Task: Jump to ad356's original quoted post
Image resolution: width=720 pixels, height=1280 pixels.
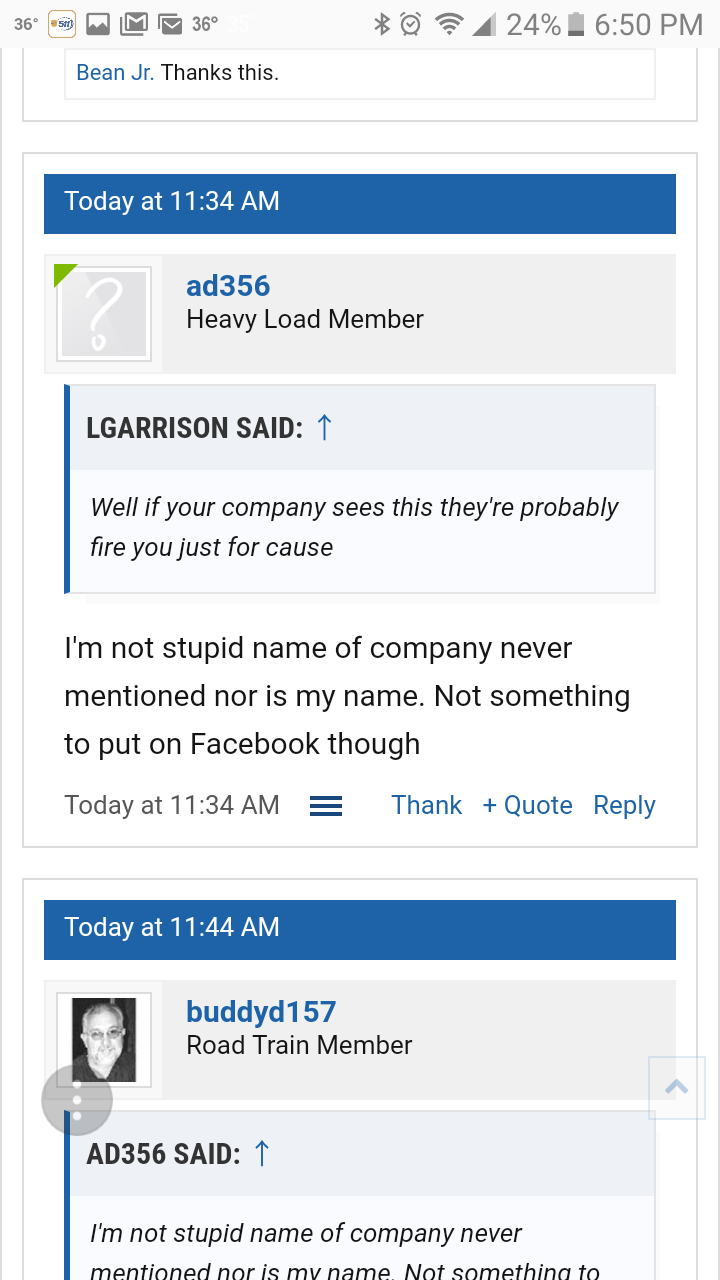Action: click(262, 1154)
